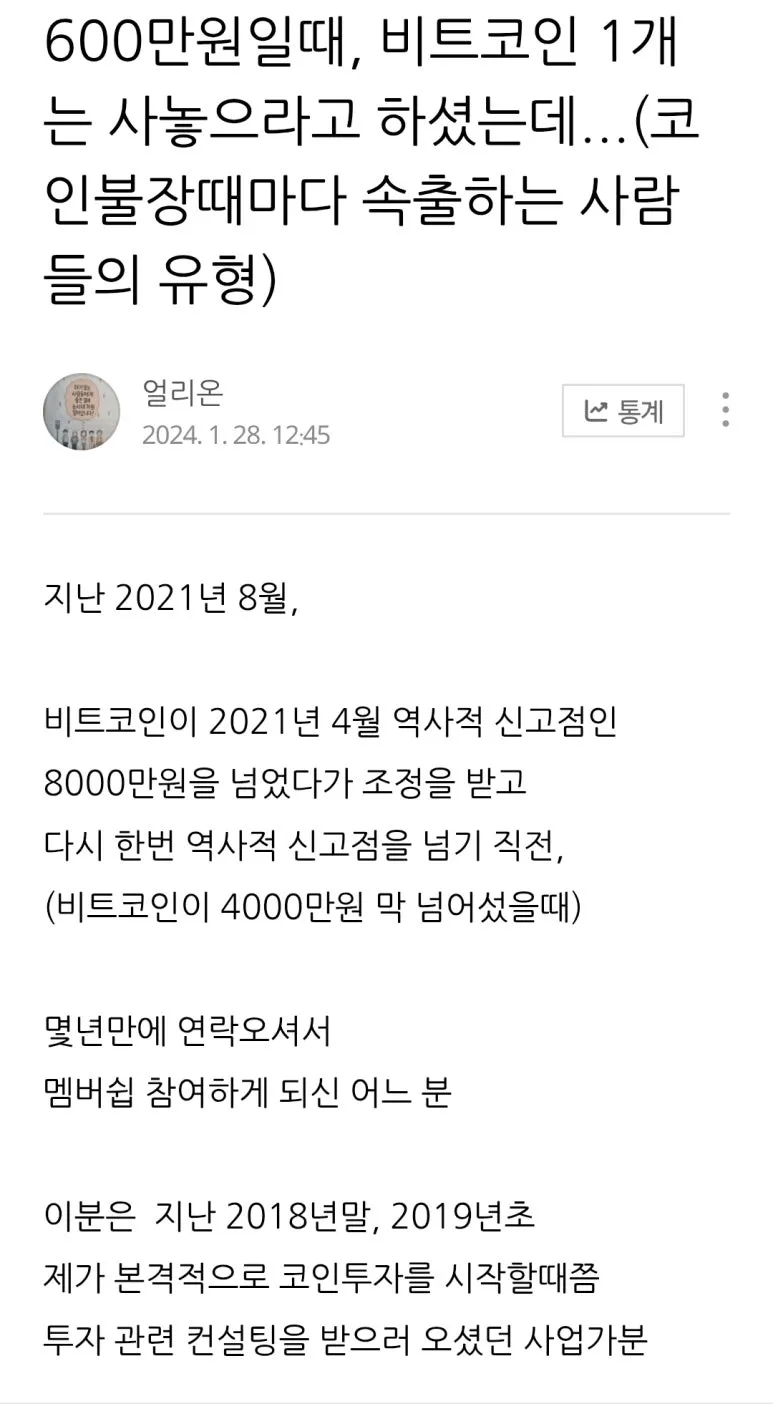773x1404 pixels.
Task: Click the line chart icon inside the 통계 button
Action: (597, 410)
